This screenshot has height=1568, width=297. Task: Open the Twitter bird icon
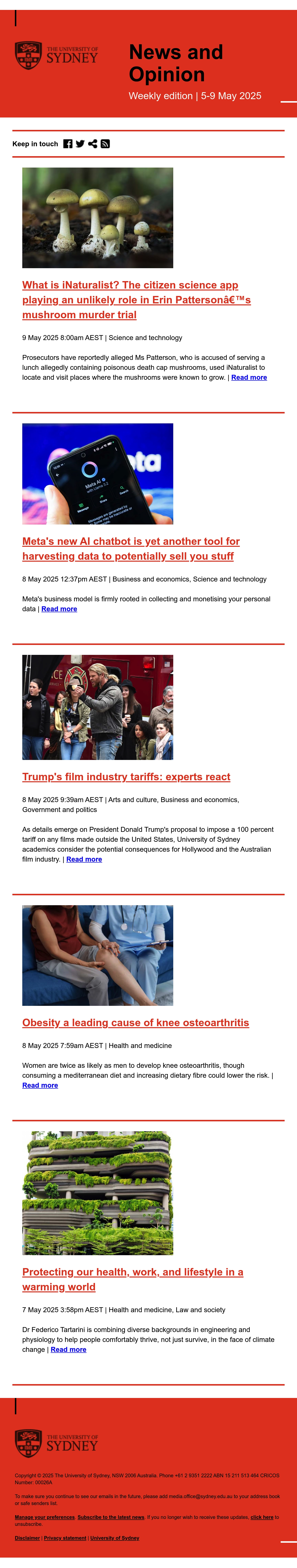point(80,144)
